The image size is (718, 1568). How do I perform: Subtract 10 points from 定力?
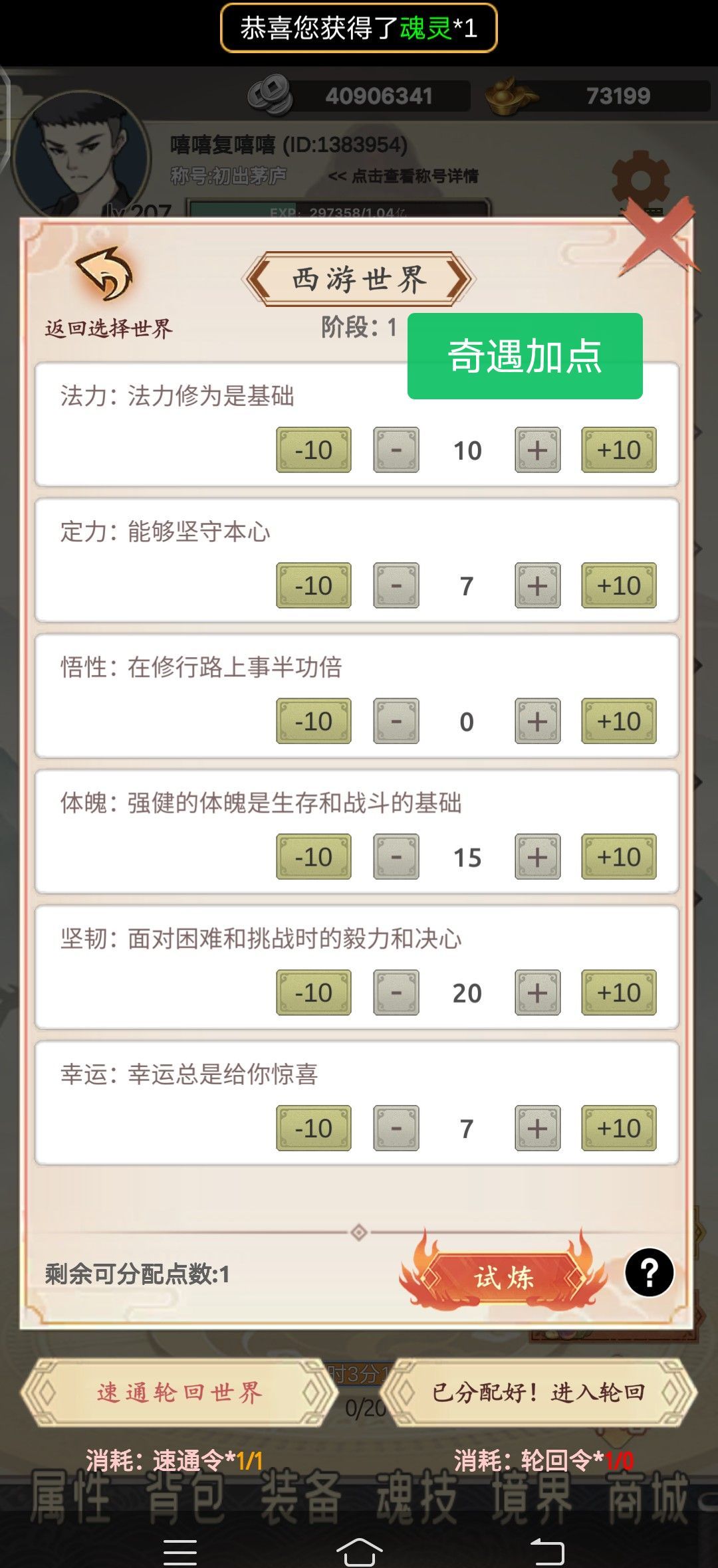coord(314,585)
